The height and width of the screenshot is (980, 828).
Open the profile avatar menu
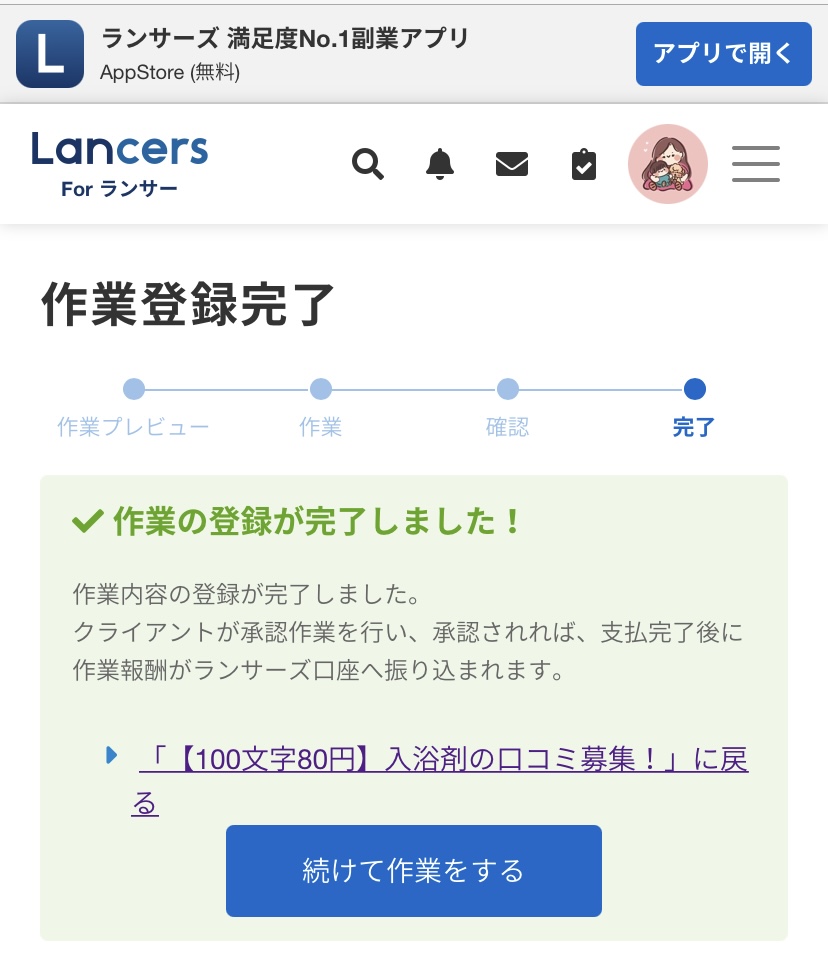pos(667,164)
